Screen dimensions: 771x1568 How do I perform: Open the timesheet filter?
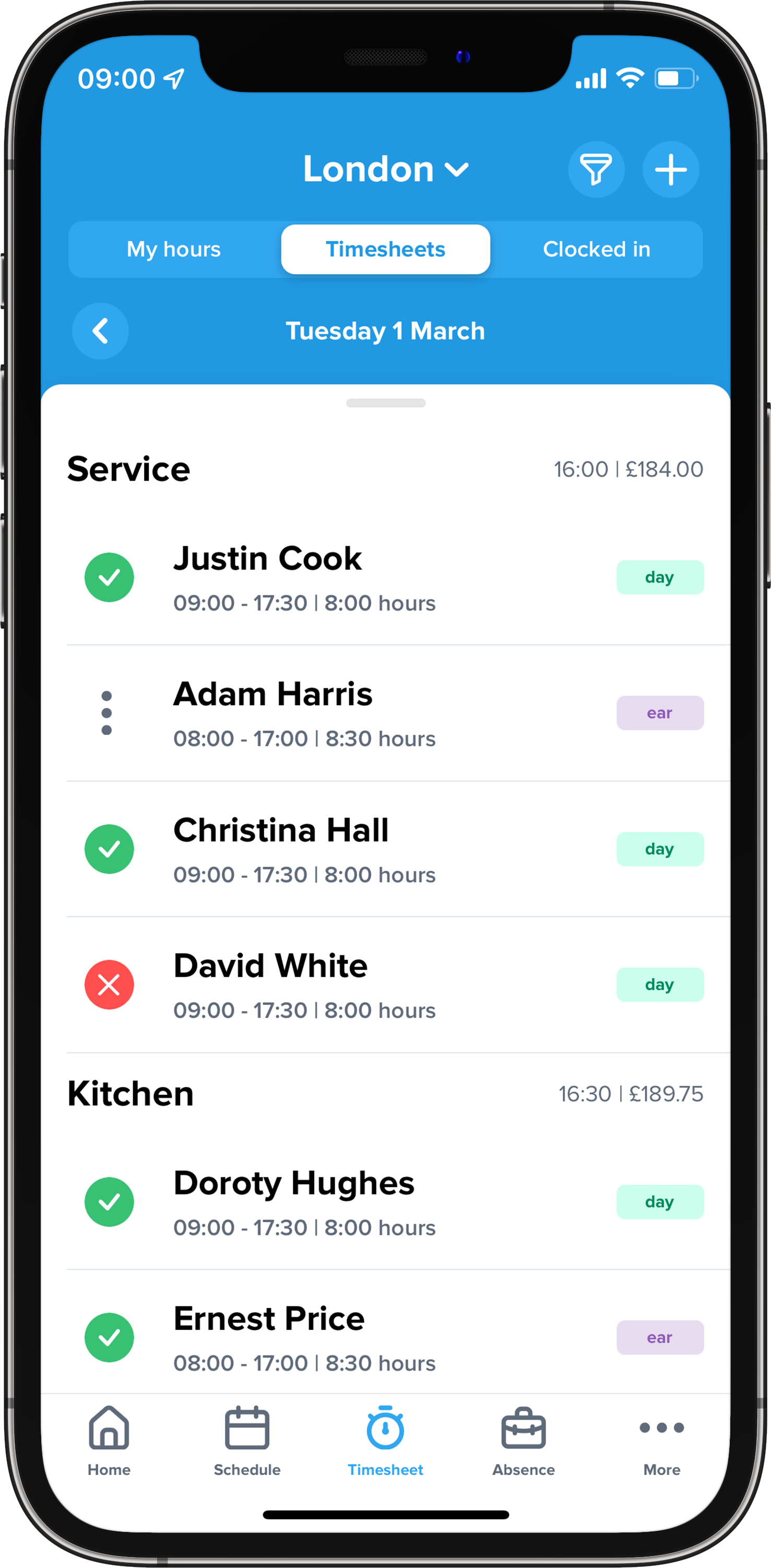pyautogui.click(x=596, y=169)
